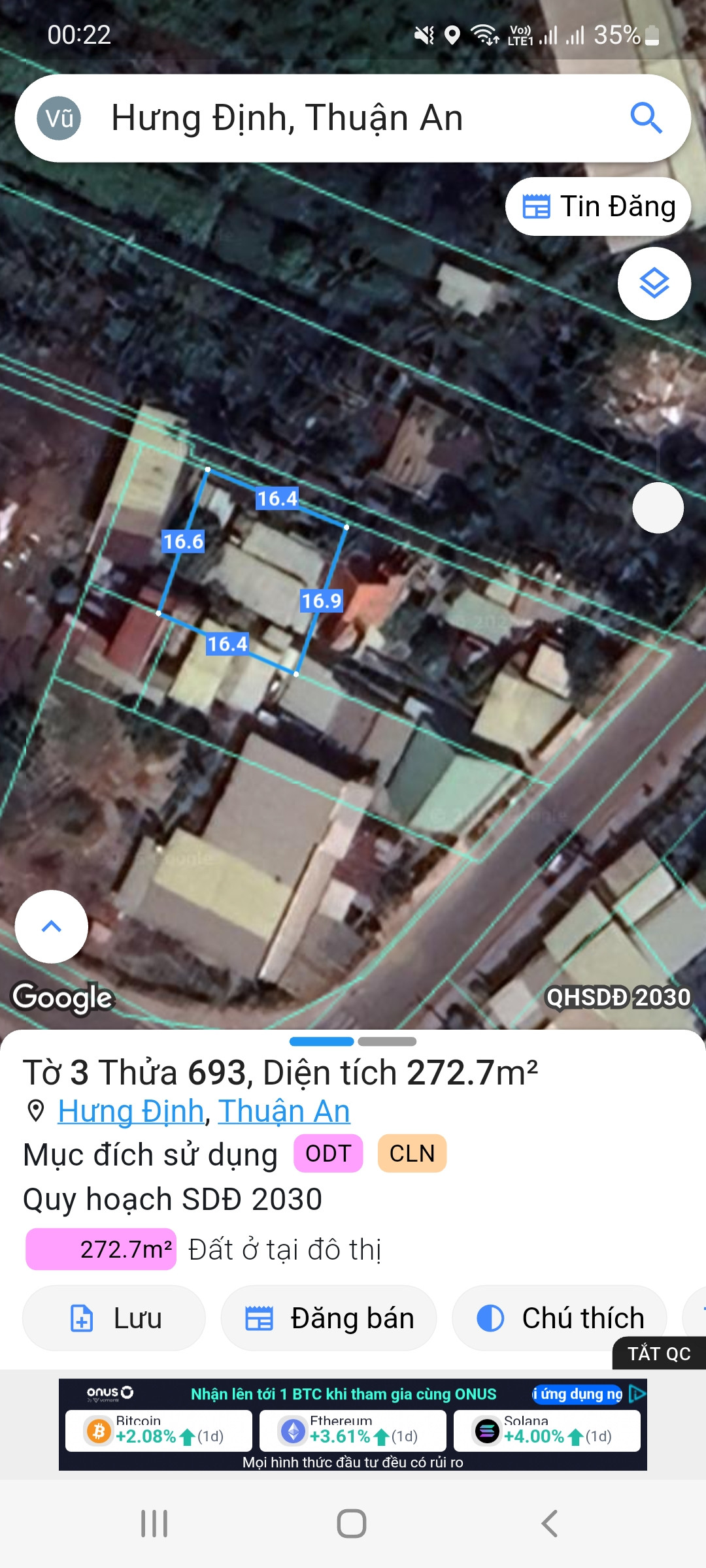Viewport: 706px width, 1568px height.
Task: Go back with the system back button
Action: [x=549, y=1524]
